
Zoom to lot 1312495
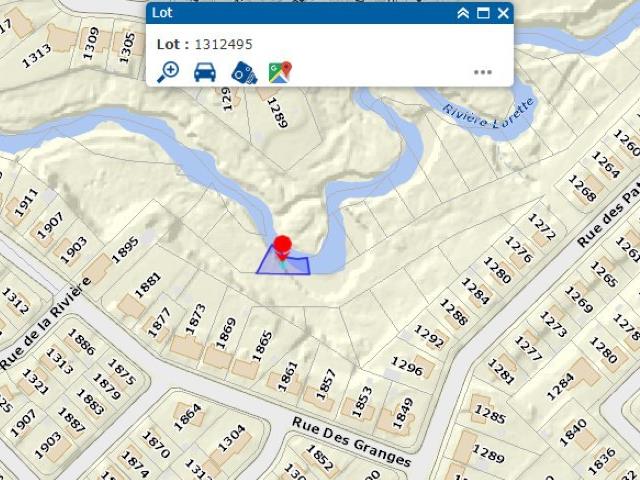pyautogui.click(x=169, y=72)
